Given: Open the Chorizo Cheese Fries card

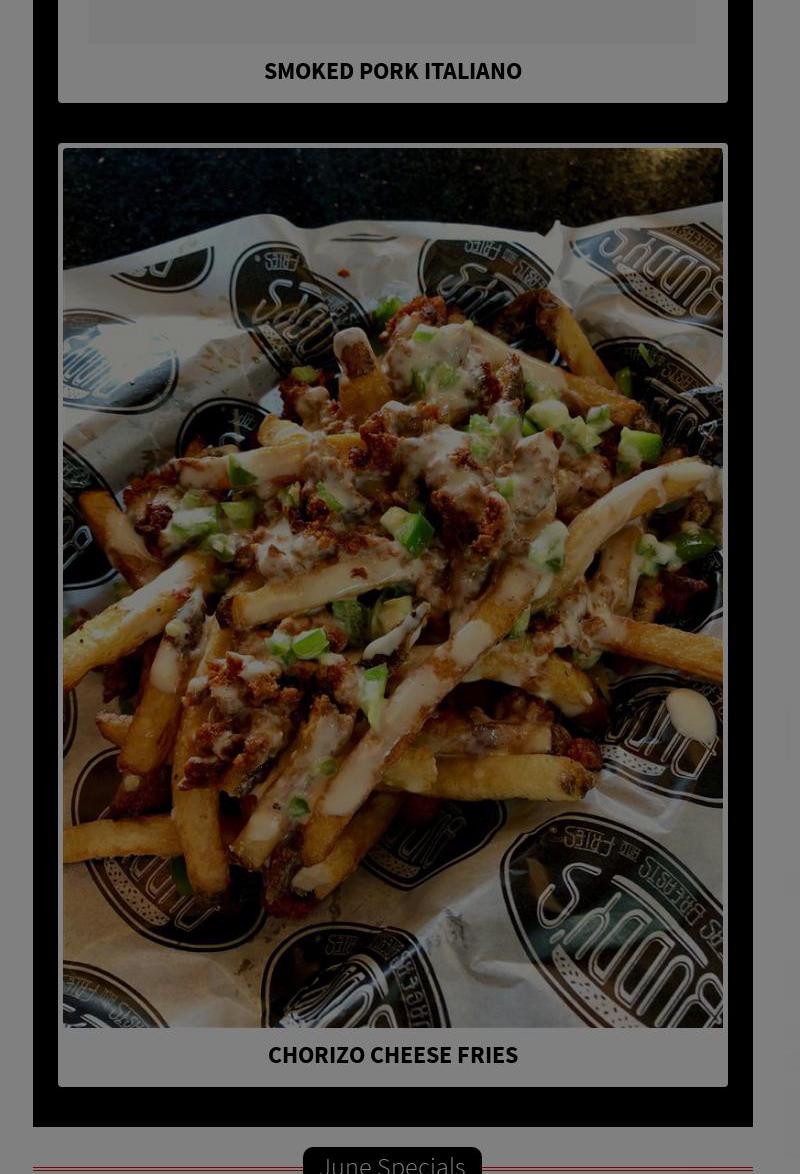Looking at the screenshot, I should [392, 1054].
